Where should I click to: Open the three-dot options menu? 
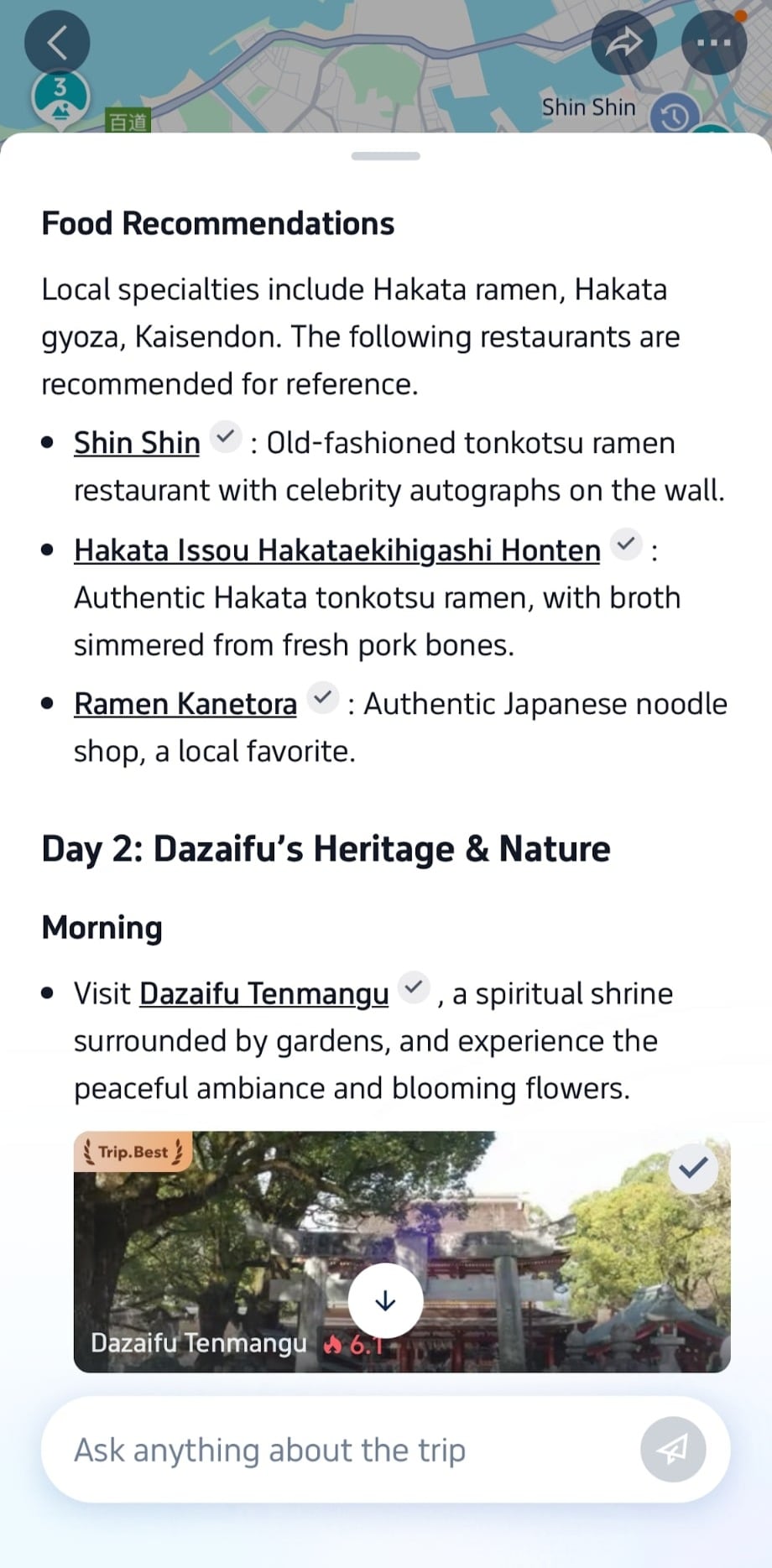pos(712,41)
